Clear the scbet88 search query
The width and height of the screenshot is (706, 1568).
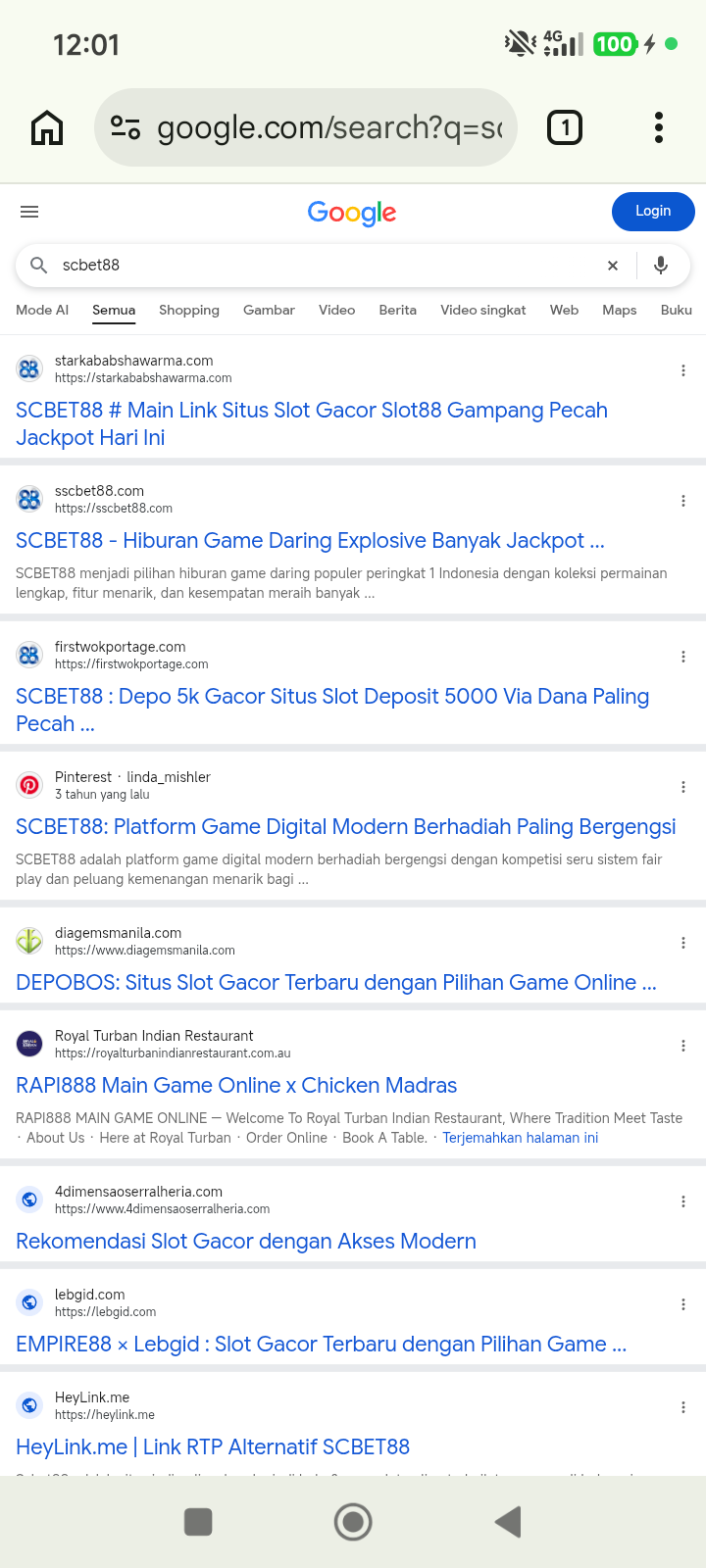[x=613, y=266]
